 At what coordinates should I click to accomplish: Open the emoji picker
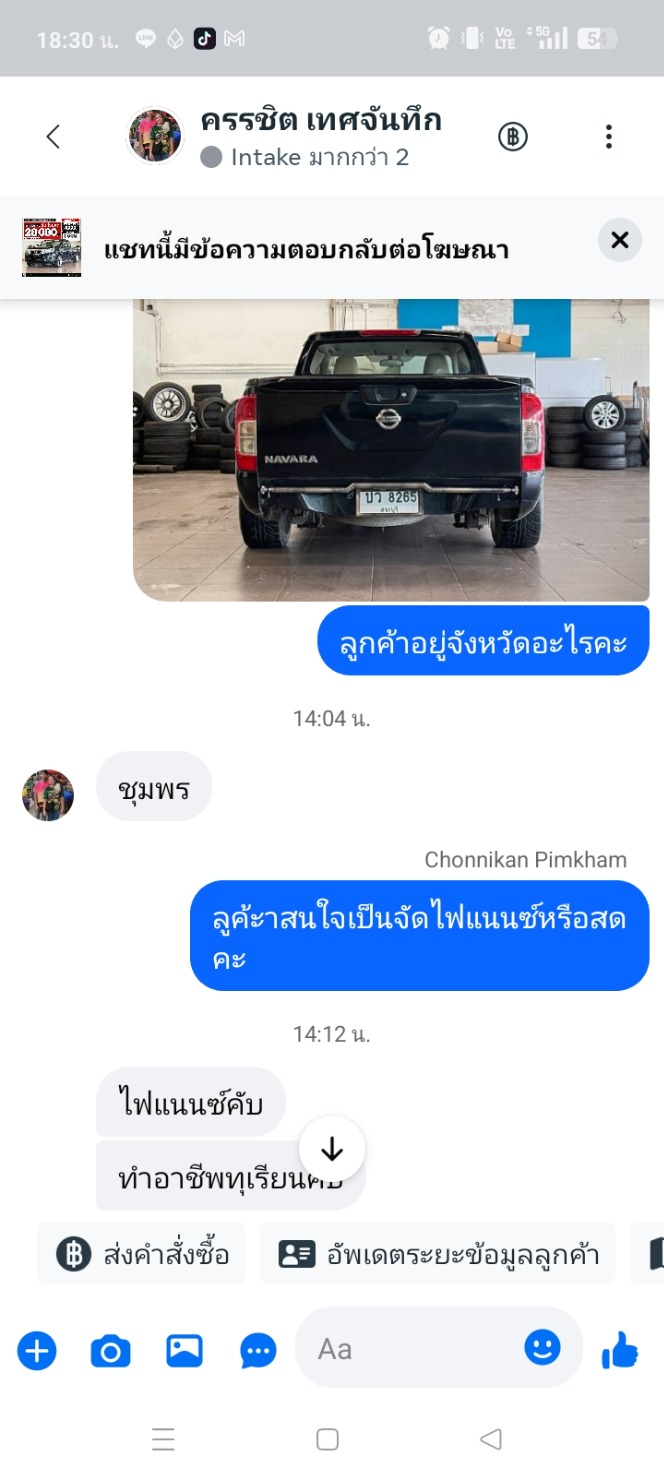543,1348
